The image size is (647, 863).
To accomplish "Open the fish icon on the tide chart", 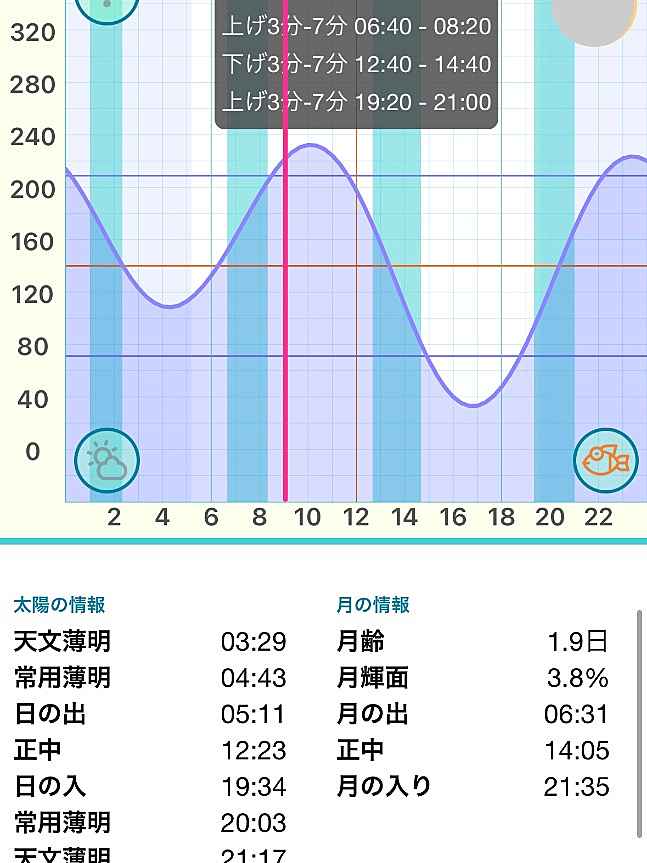I will coord(605,461).
